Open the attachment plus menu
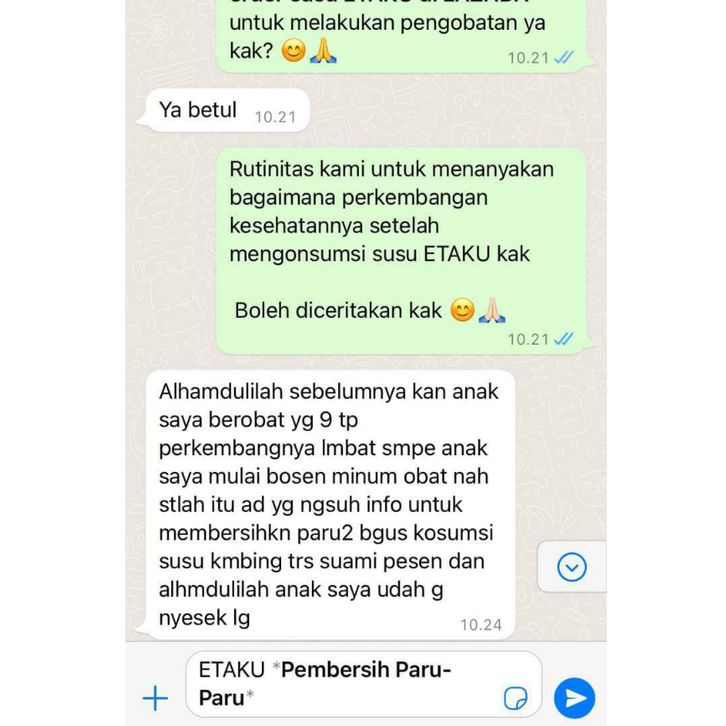Image resolution: width=726 pixels, height=726 pixels. click(155, 697)
